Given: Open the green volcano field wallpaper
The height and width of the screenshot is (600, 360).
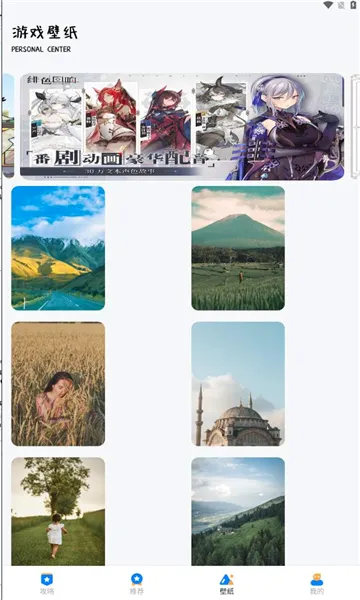Looking at the screenshot, I should (x=238, y=248).
